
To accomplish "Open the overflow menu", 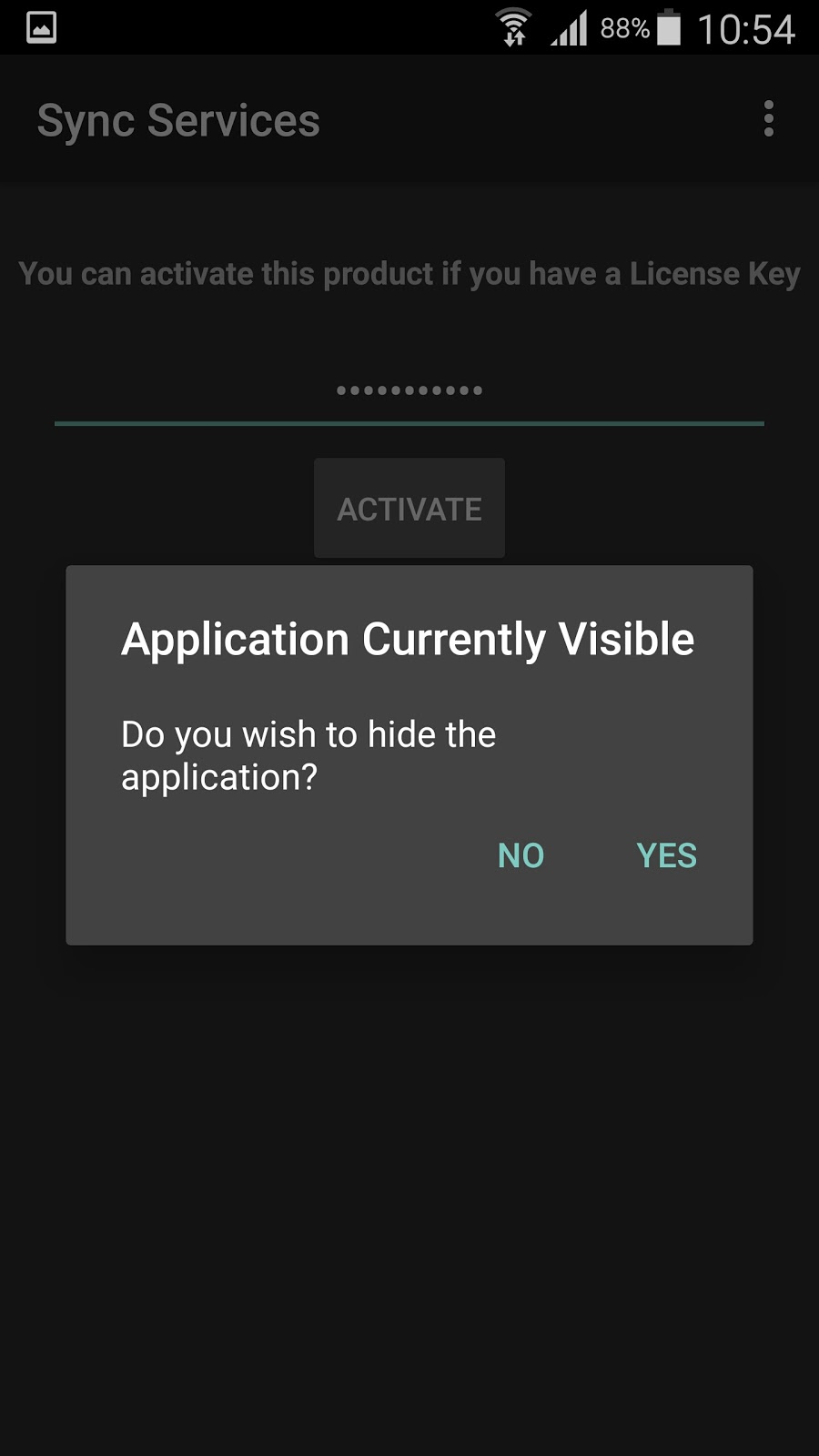I will [769, 119].
